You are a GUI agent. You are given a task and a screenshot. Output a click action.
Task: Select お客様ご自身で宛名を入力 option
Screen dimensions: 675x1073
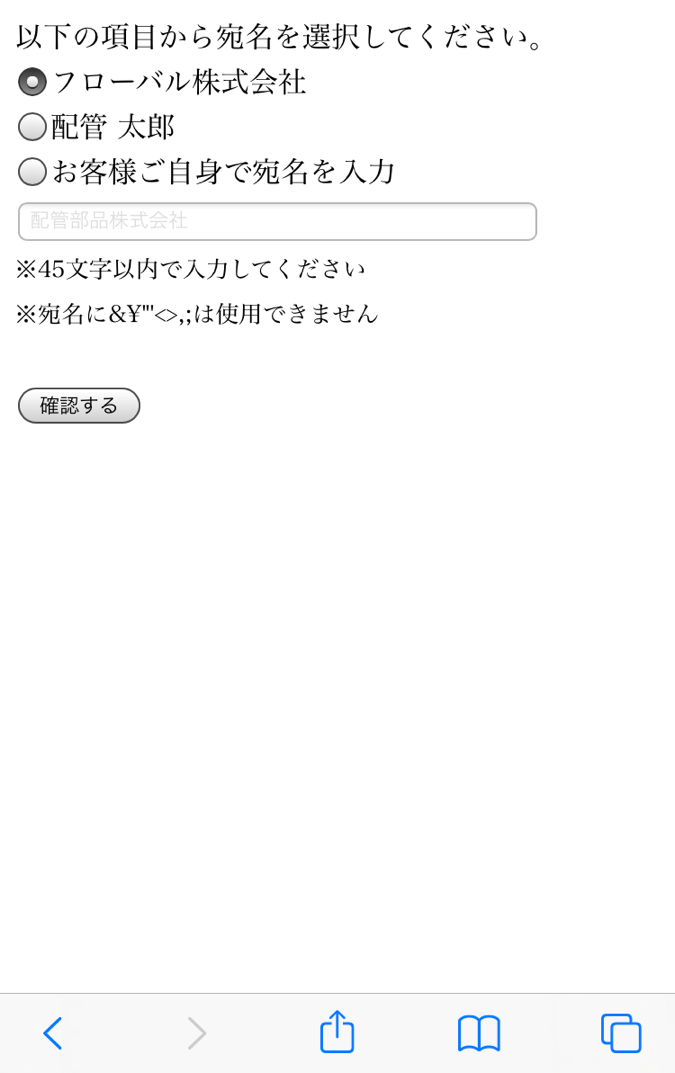(32, 172)
